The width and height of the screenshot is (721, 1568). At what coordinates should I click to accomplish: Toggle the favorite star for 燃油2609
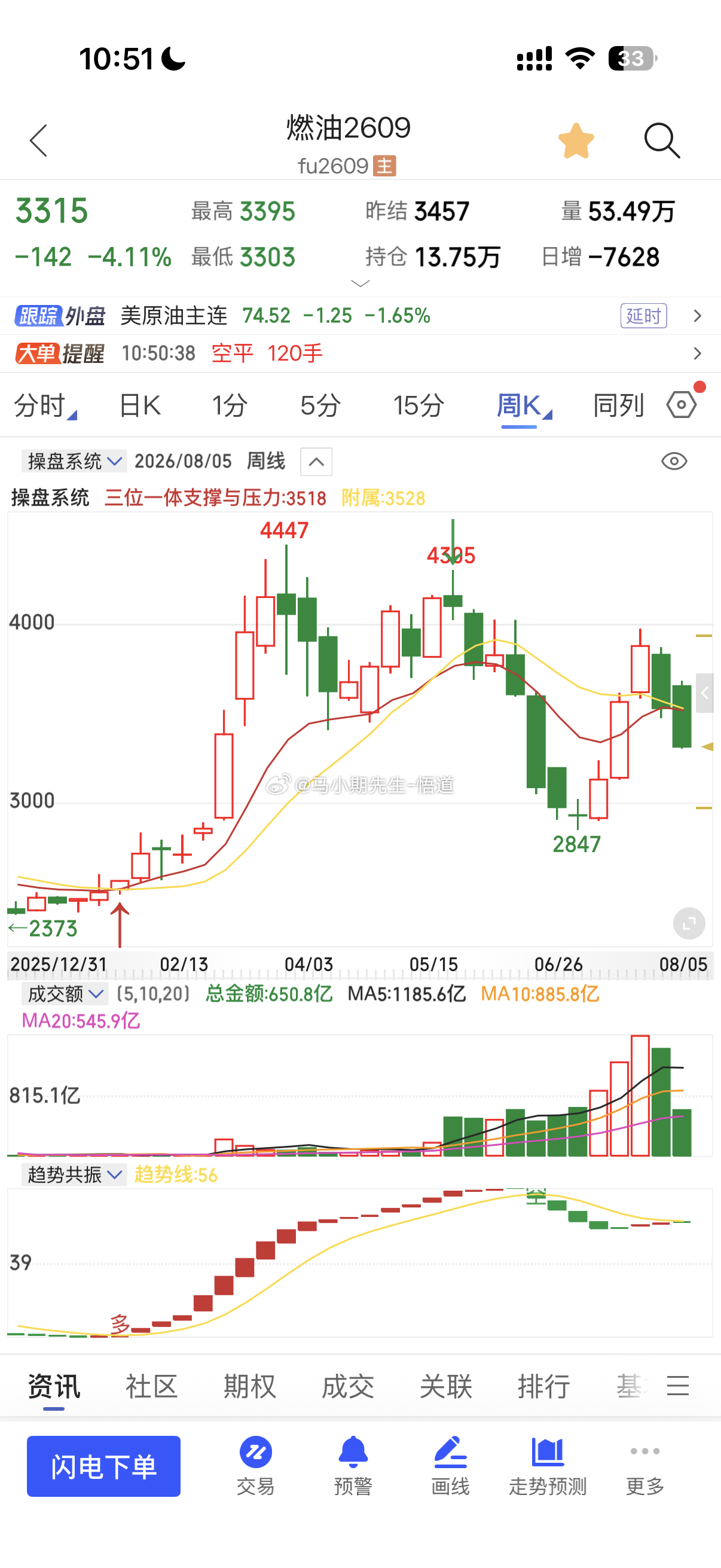(x=576, y=141)
